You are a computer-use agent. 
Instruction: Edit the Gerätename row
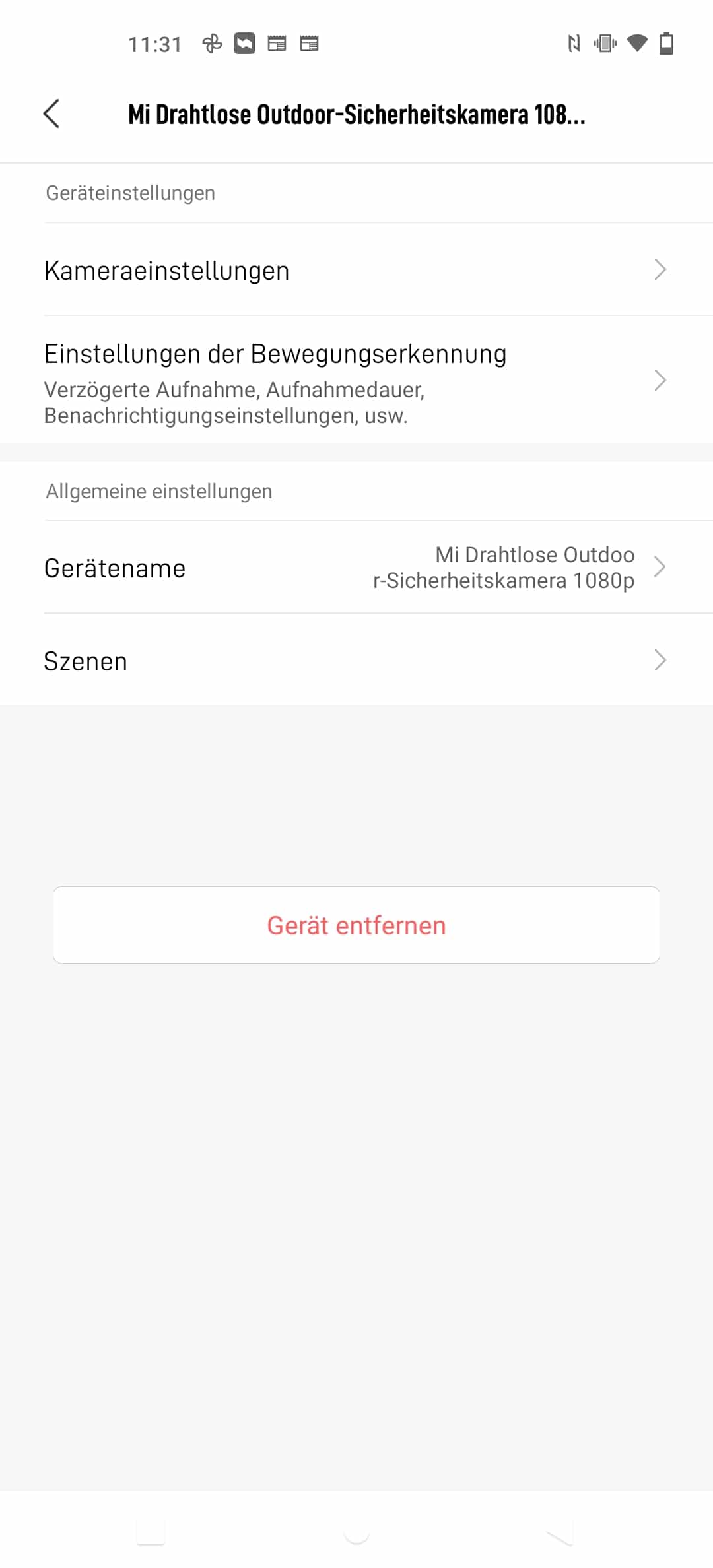coord(356,568)
